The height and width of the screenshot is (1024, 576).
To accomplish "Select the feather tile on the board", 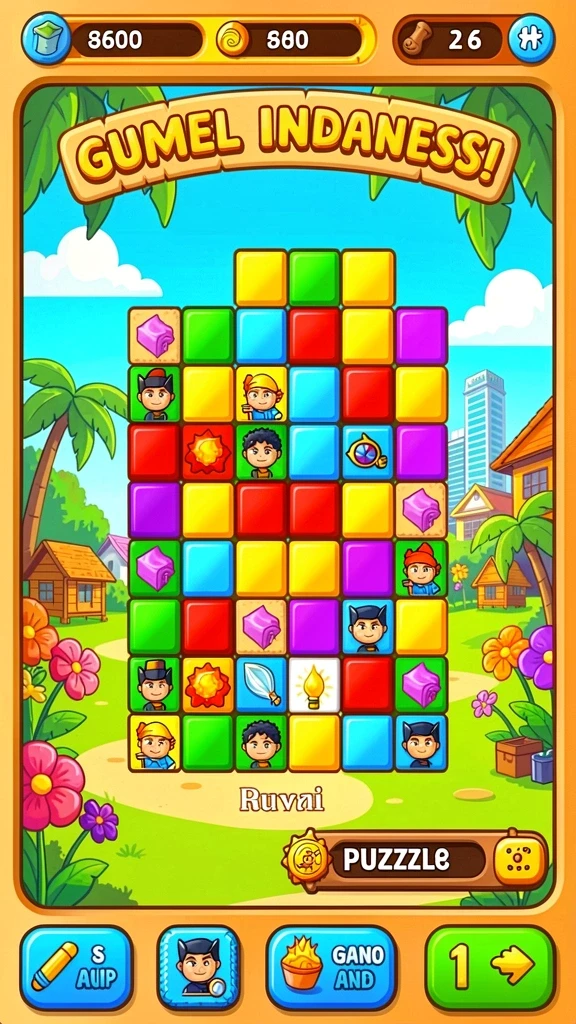I will (261, 685).
